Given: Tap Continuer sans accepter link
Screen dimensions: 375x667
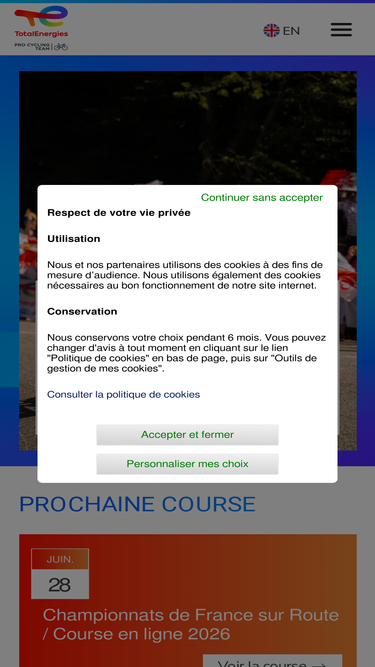Looking at the screenshot, I should [261, 197].
